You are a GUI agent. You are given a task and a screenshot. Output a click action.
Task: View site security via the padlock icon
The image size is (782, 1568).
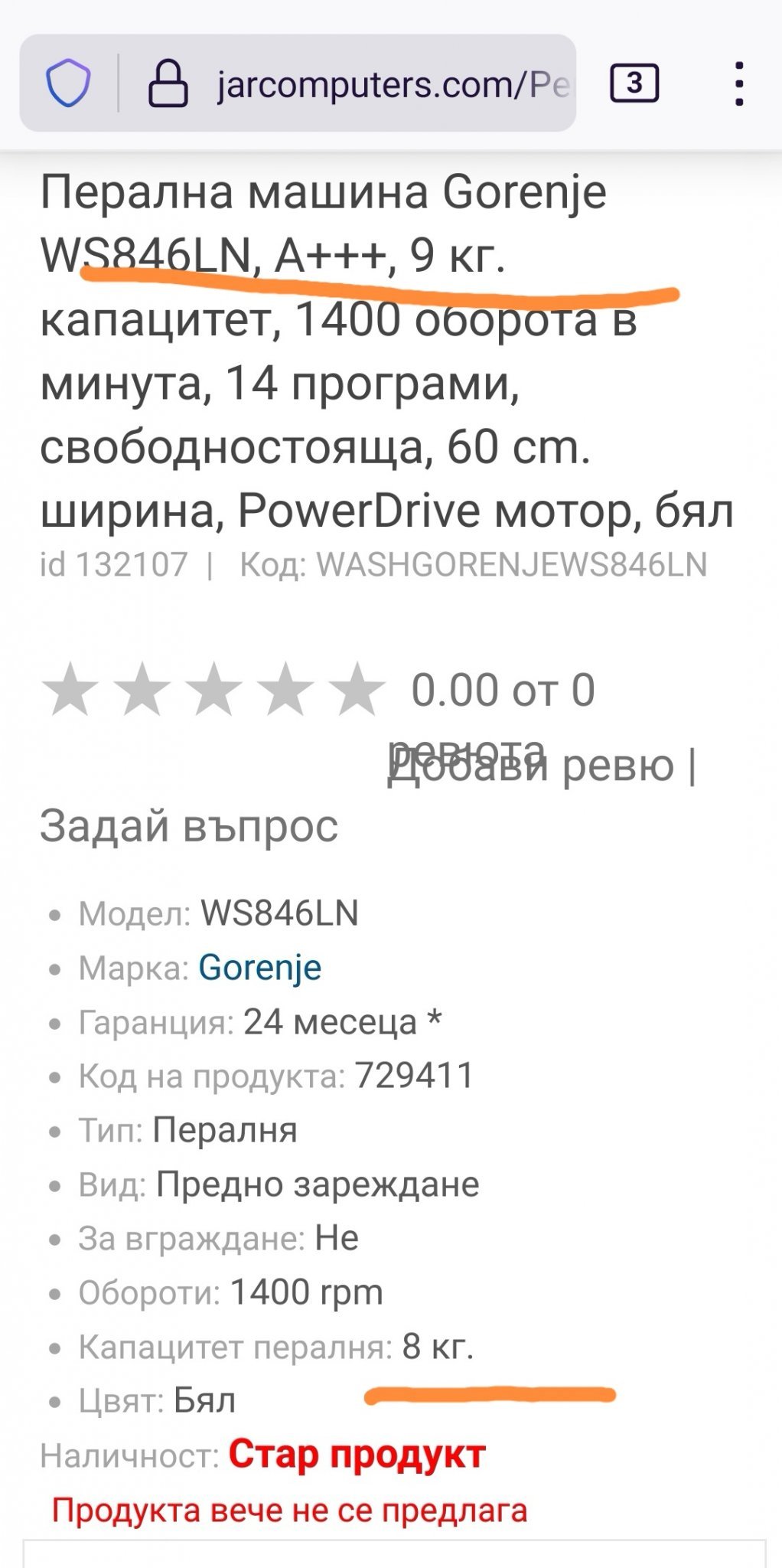tap(168, 83)
